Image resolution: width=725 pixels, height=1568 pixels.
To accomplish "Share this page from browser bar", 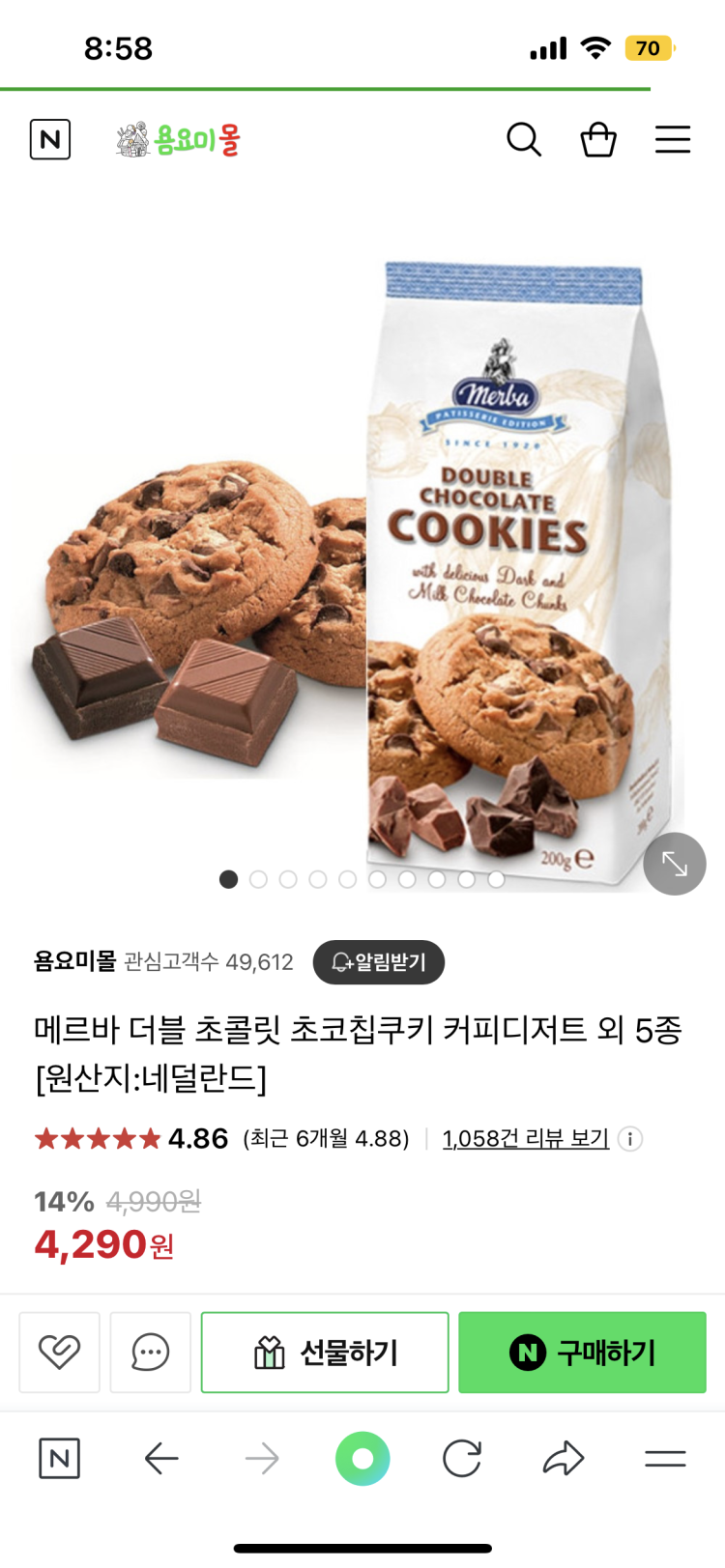I will point(564,1458).
